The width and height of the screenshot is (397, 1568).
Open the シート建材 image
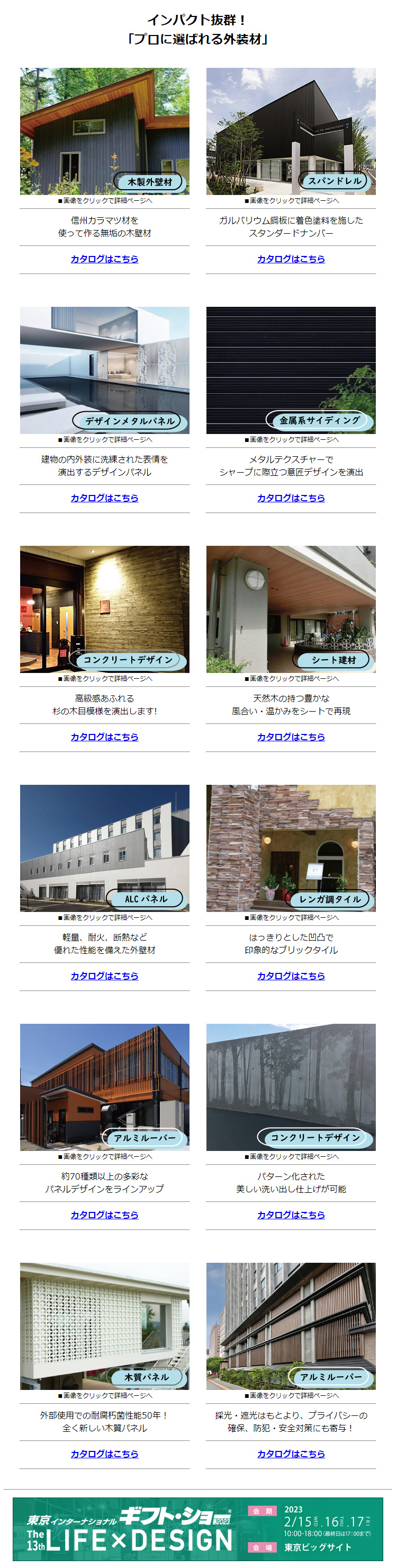(x=291, y=609)
